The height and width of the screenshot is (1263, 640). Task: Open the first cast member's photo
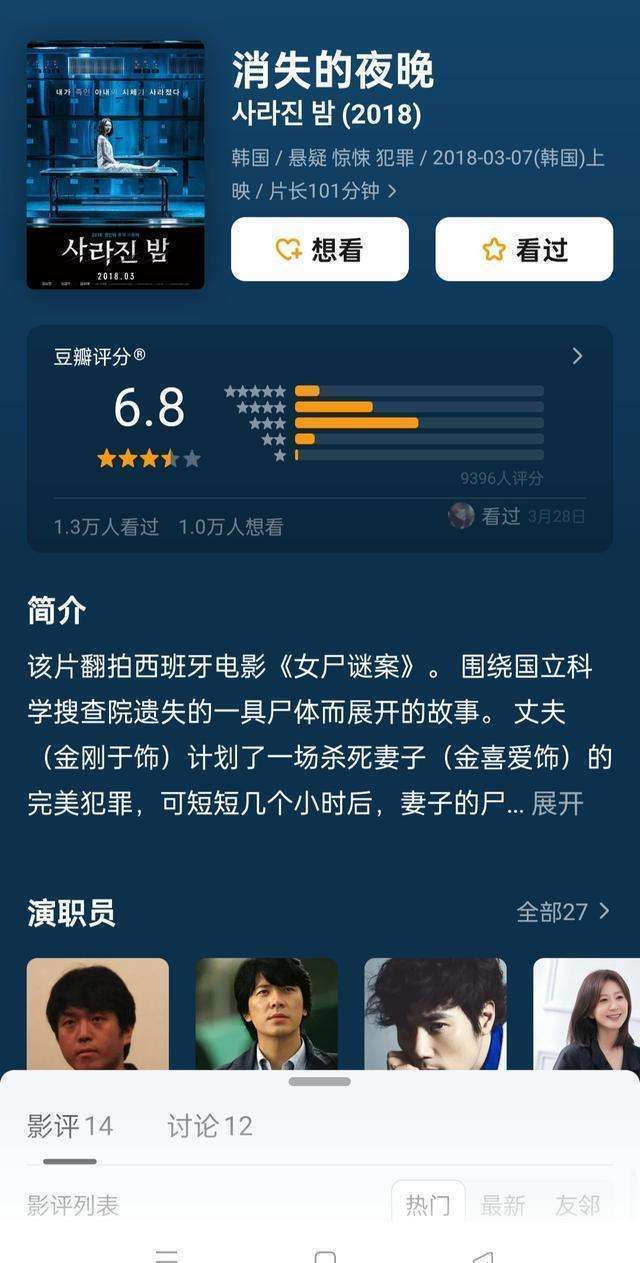coord(97,1014)
